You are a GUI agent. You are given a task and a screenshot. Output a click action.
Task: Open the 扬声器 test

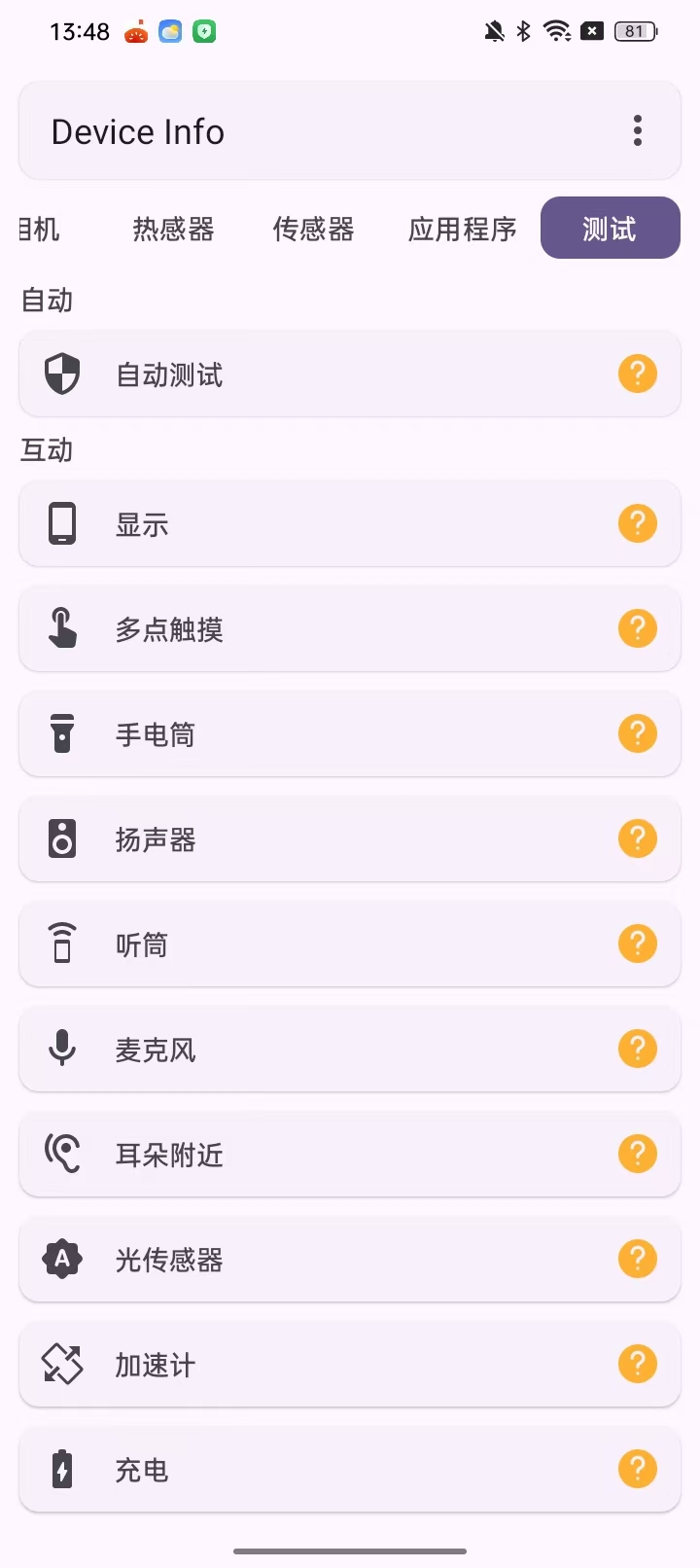(x=350, y=839)
